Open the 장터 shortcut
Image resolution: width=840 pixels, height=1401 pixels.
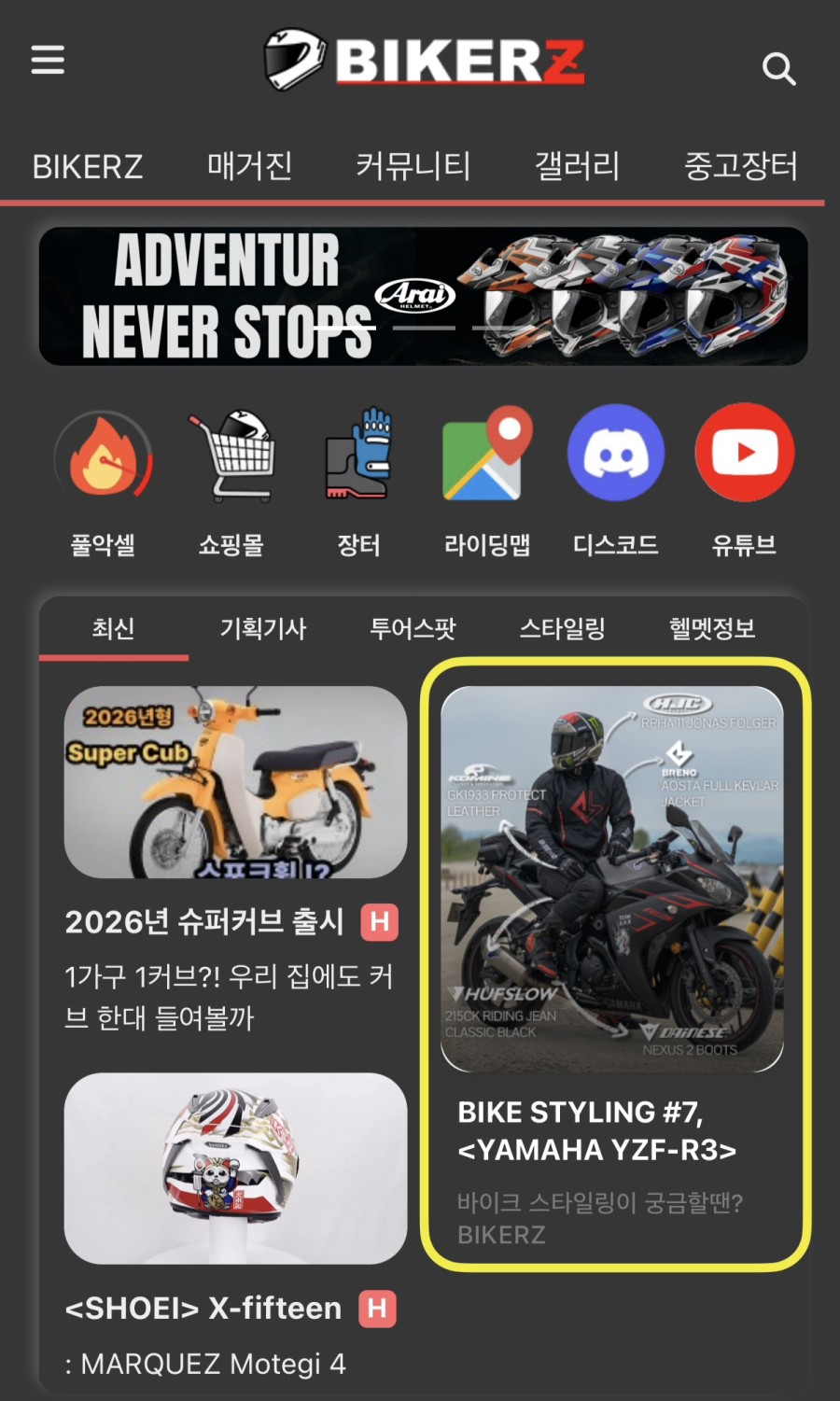click(x=359, y=479)
